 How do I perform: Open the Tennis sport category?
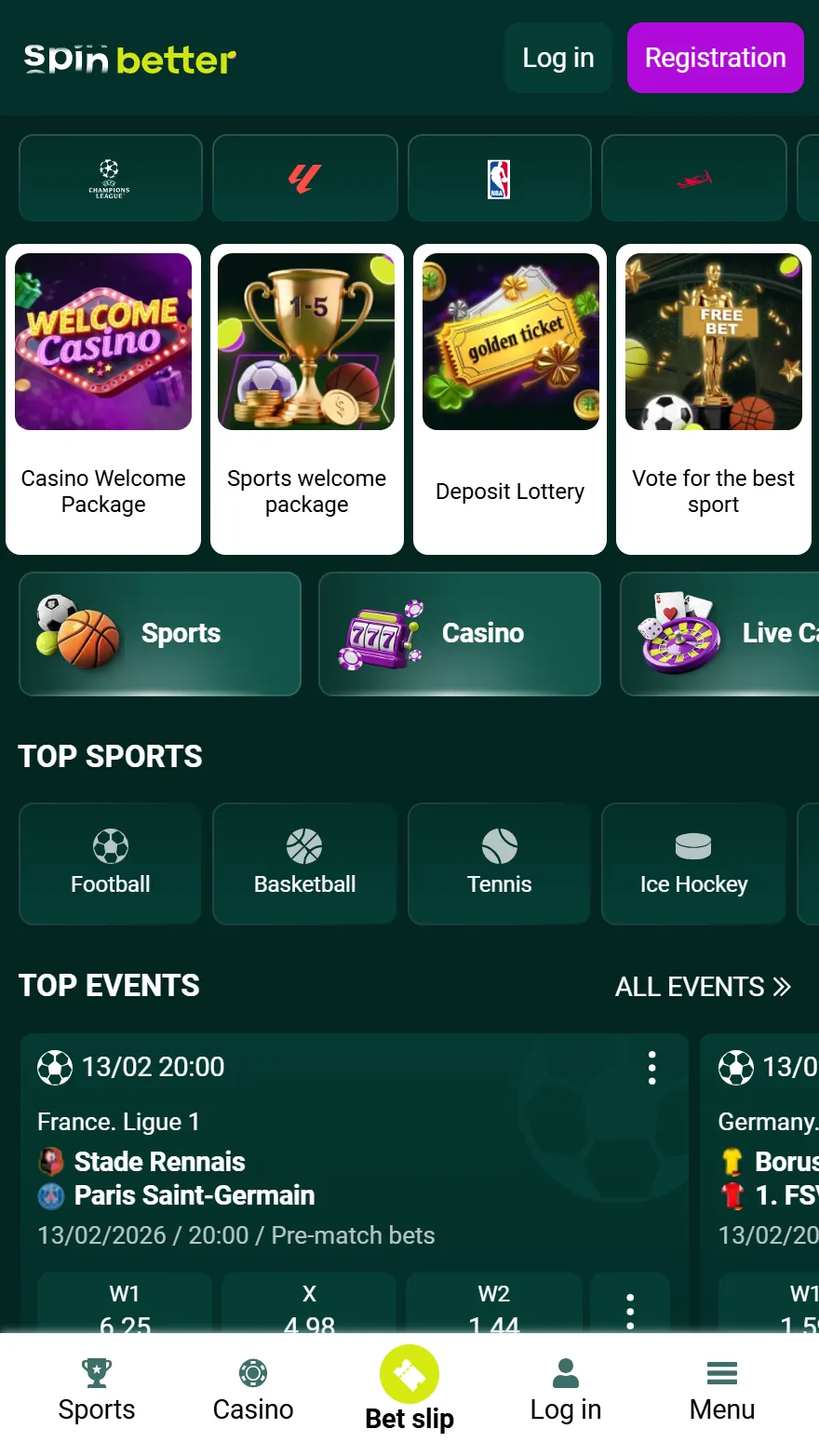tap(499, 863)
